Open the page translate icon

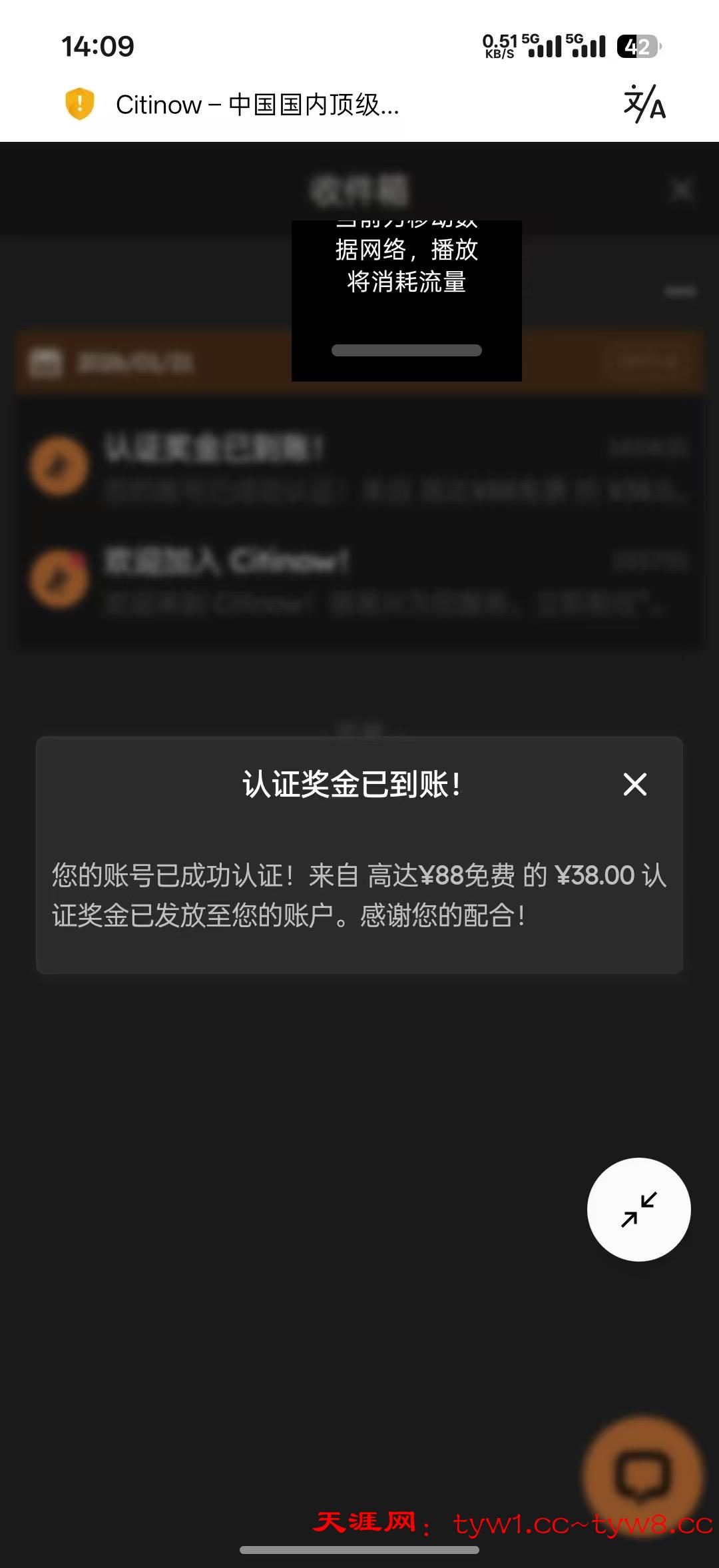(644, 104)
